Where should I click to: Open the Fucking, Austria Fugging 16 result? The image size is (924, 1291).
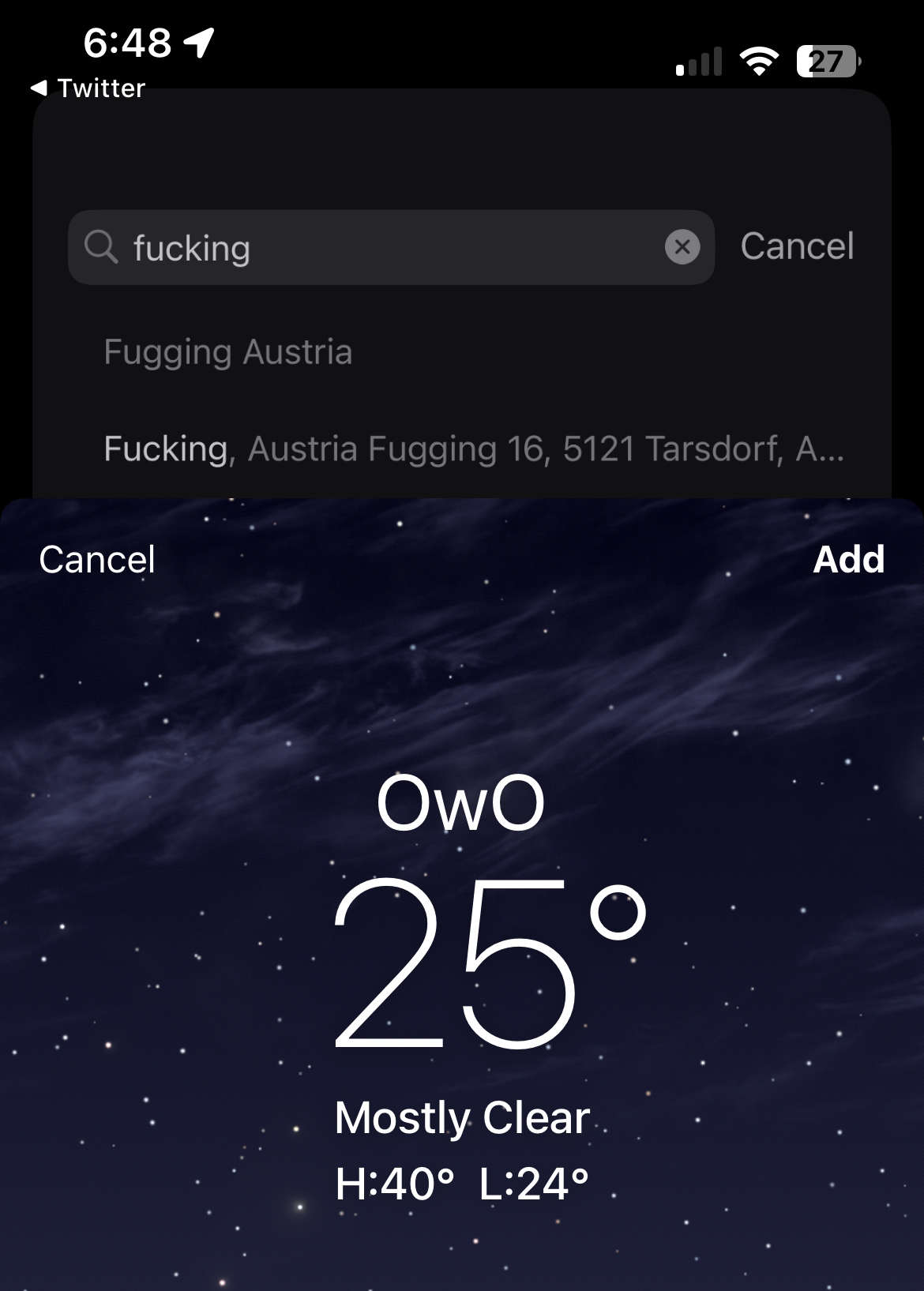[x=474, y=448]
